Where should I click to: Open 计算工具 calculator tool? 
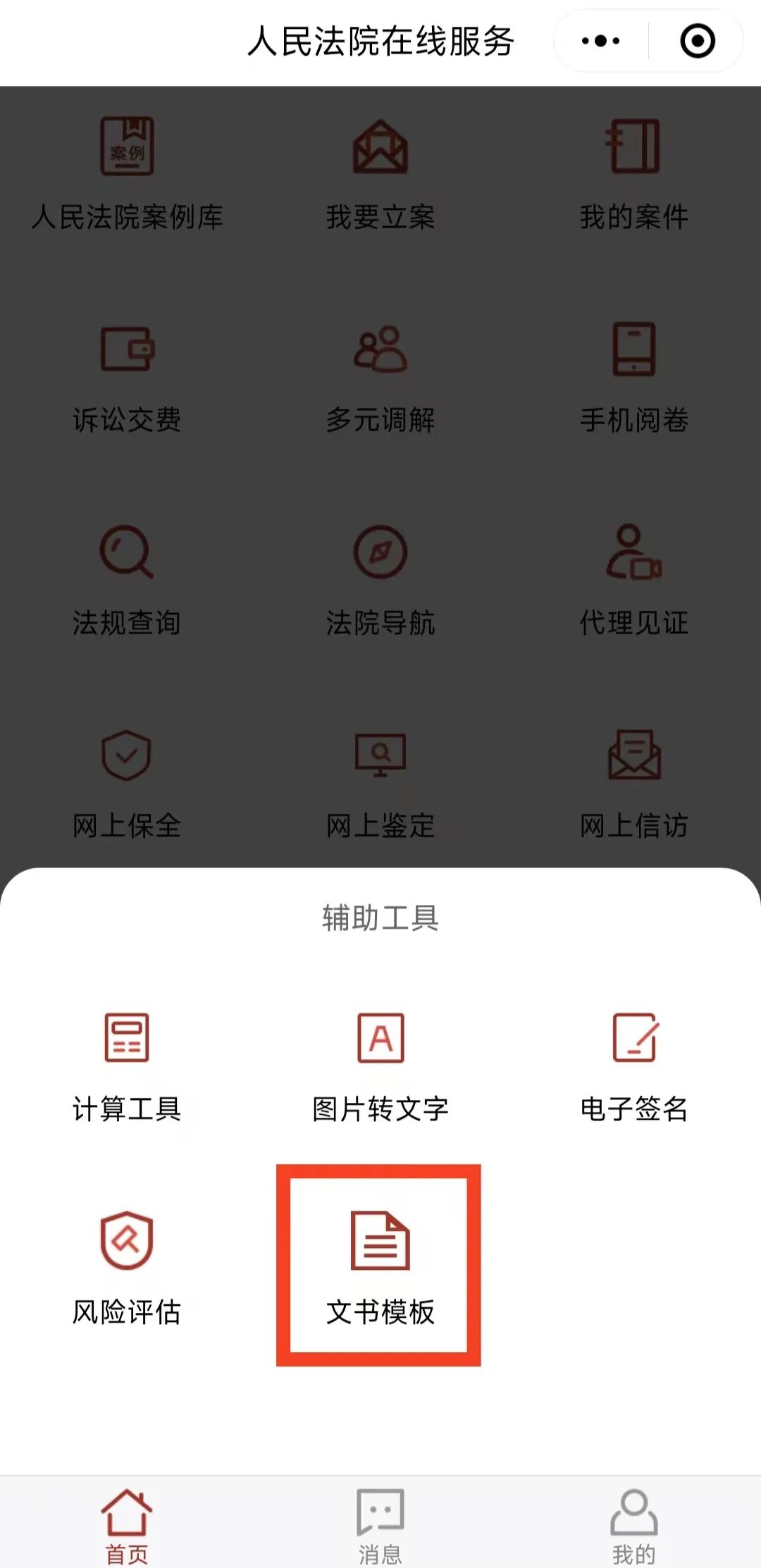pos(127,1066)
